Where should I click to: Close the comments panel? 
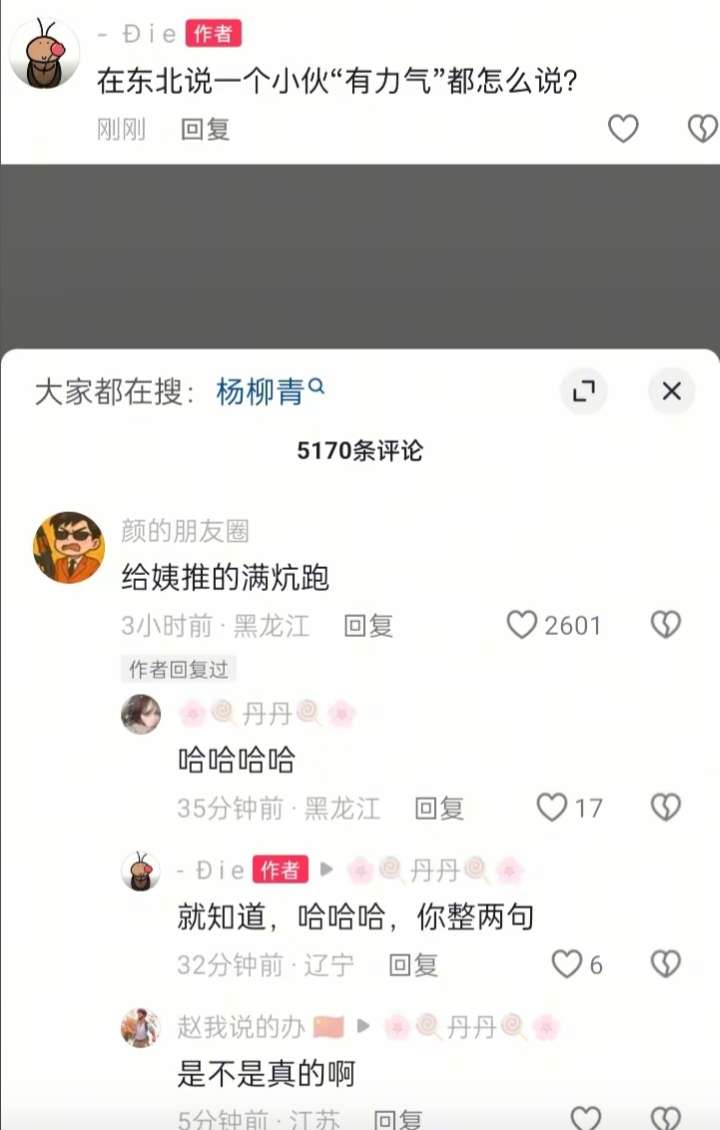(x=671, y=391)
